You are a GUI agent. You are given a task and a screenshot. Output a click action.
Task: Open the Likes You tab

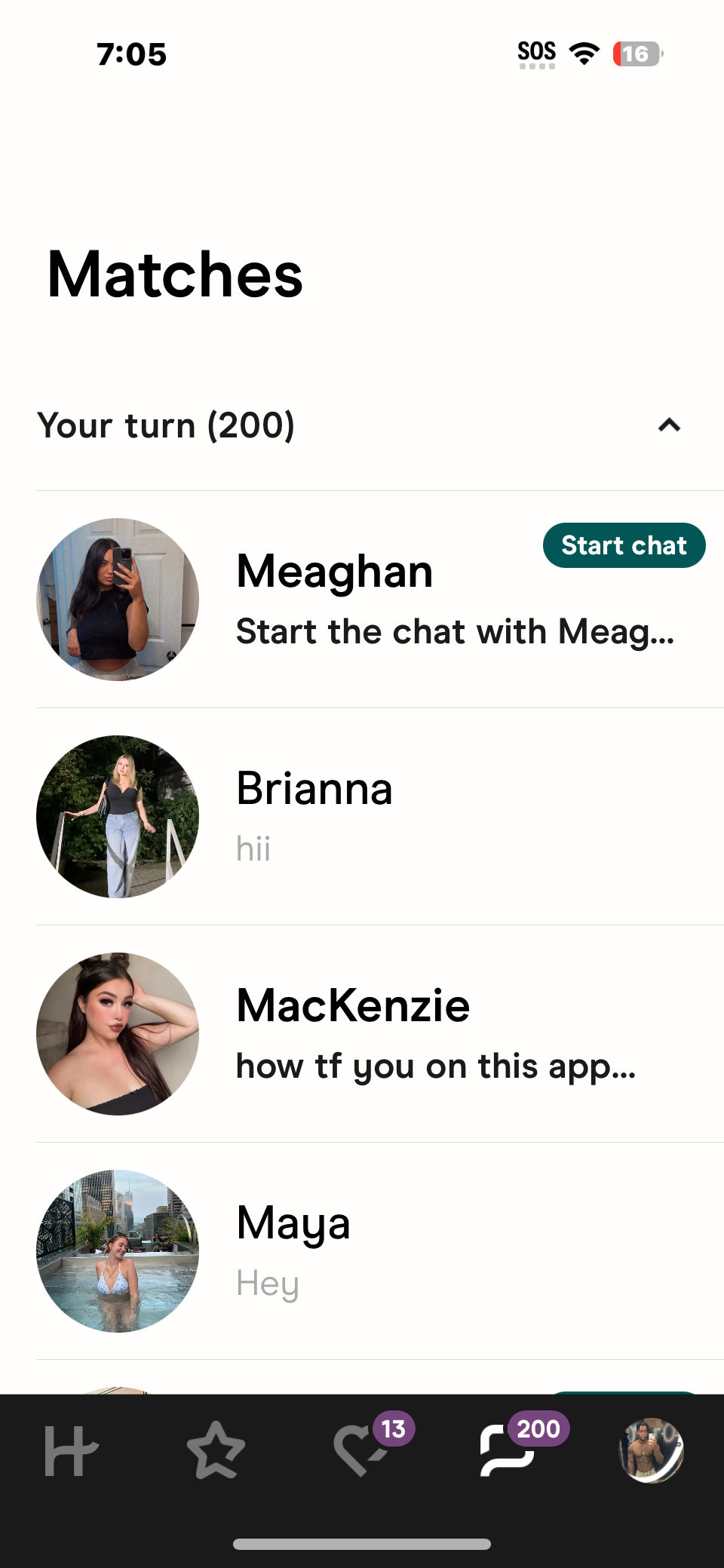pos(362,1451)
